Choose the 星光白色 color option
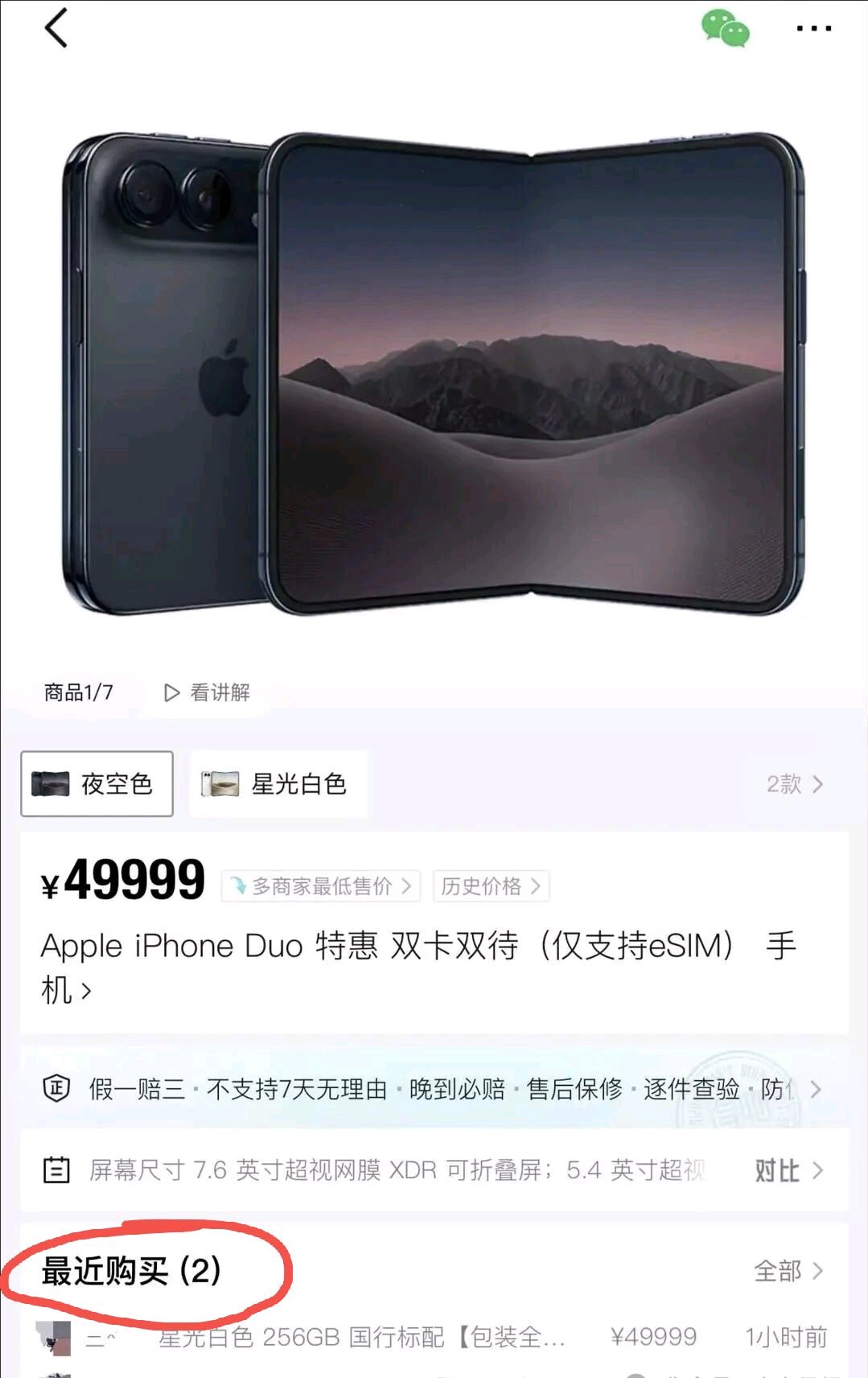Image resolution: width=868 pixels, height=1378 pixels. tap(278, 784)
